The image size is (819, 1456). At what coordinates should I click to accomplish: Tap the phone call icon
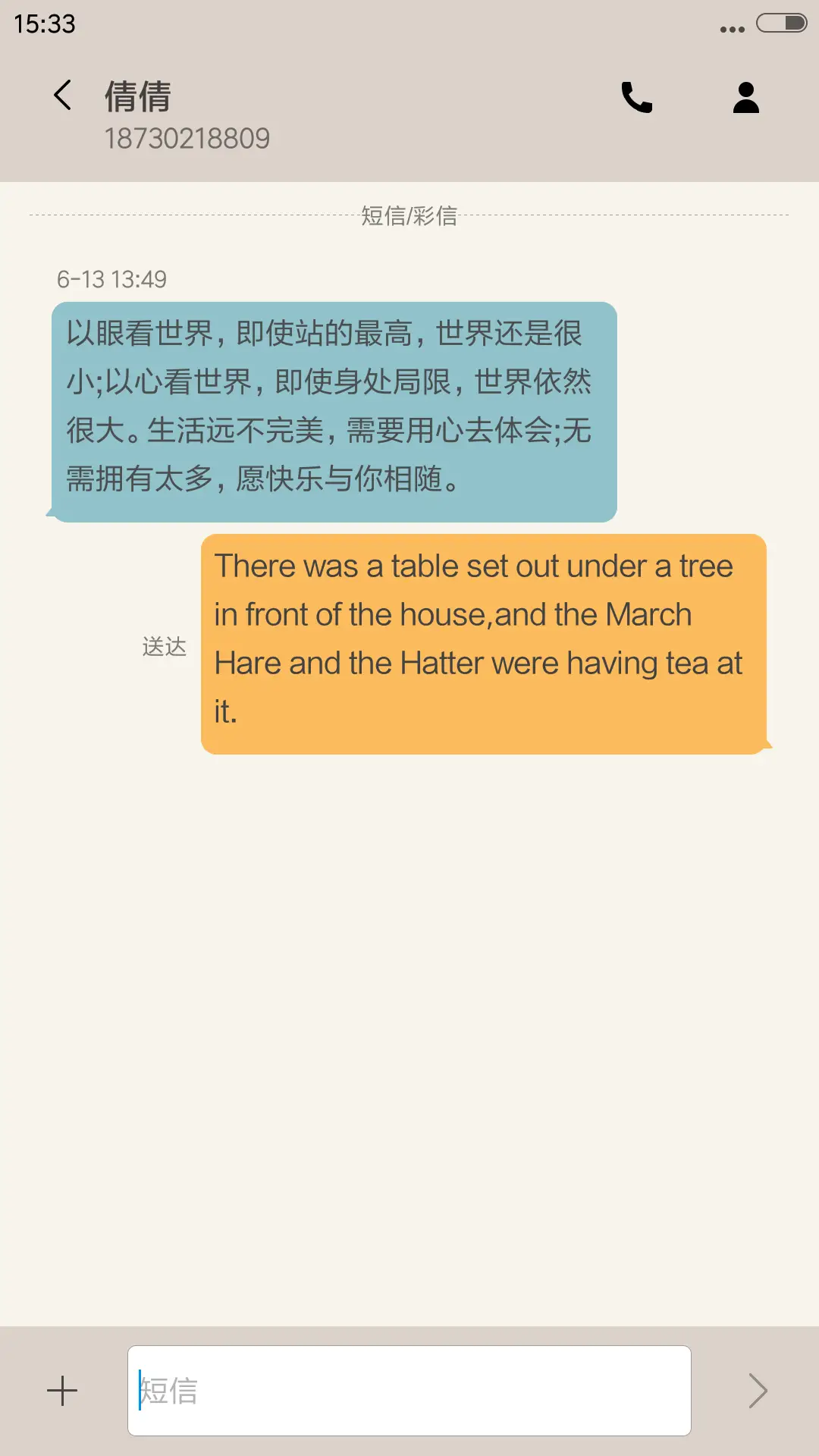(635, 96)
